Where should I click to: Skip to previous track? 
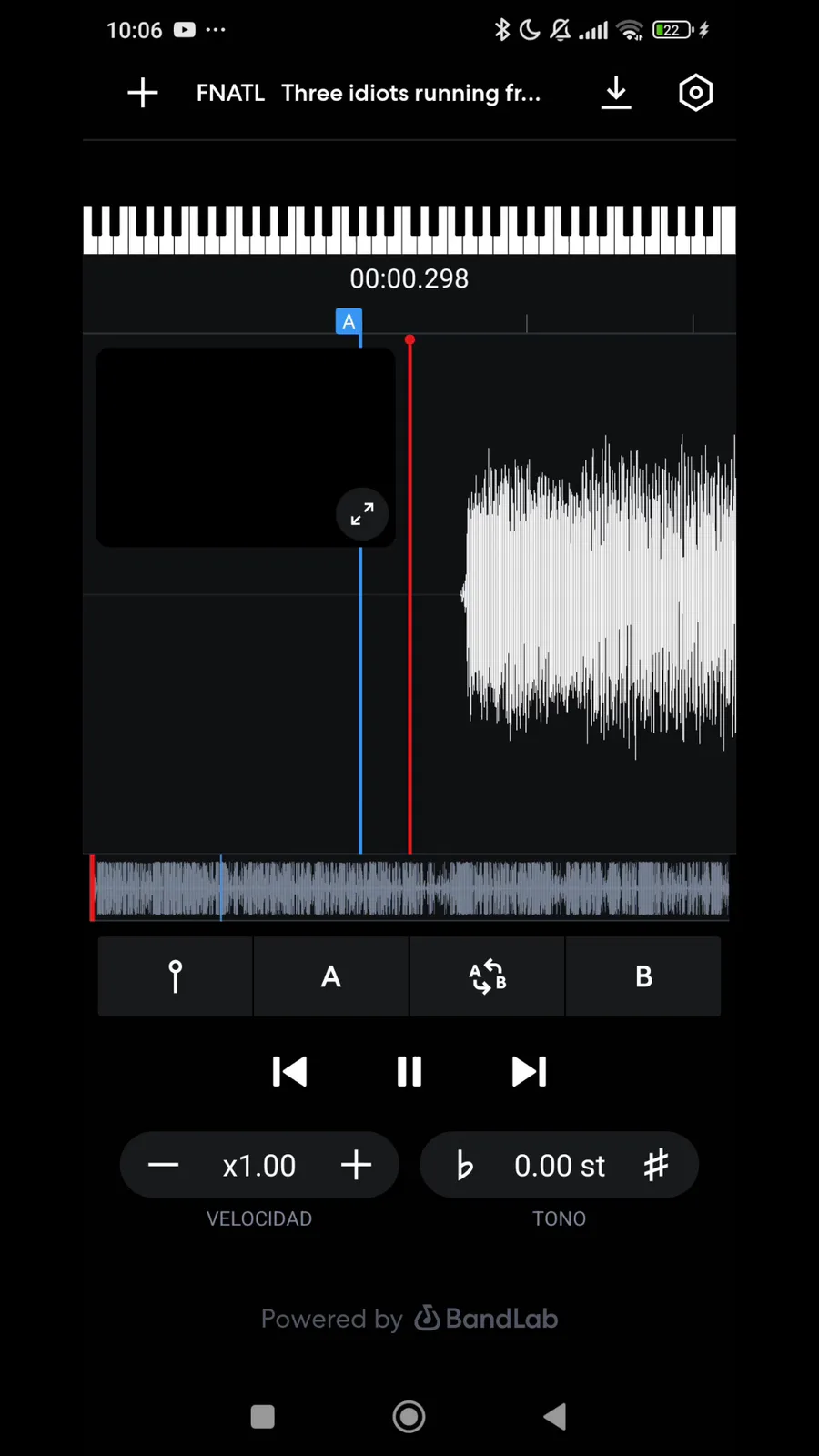[289, 1072]
